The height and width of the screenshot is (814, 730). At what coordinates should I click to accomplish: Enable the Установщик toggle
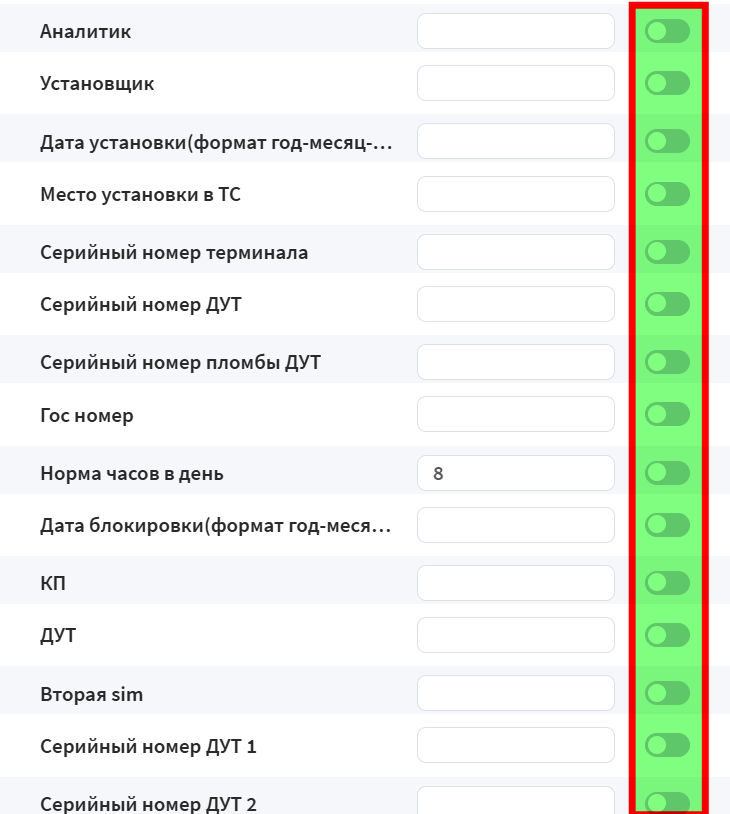pos(667,83)
